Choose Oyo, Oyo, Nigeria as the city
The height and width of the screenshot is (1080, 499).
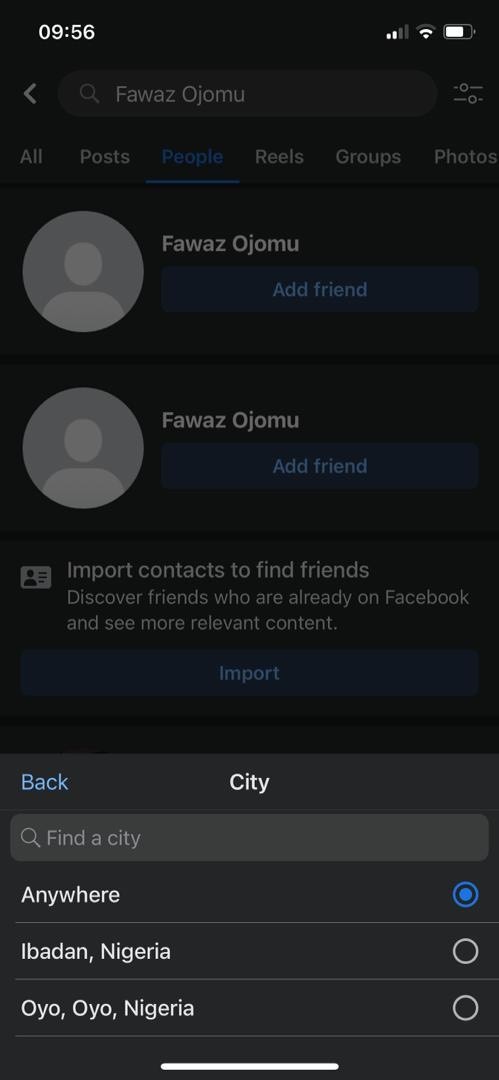pyautogui.click(x=250, y=1008)
